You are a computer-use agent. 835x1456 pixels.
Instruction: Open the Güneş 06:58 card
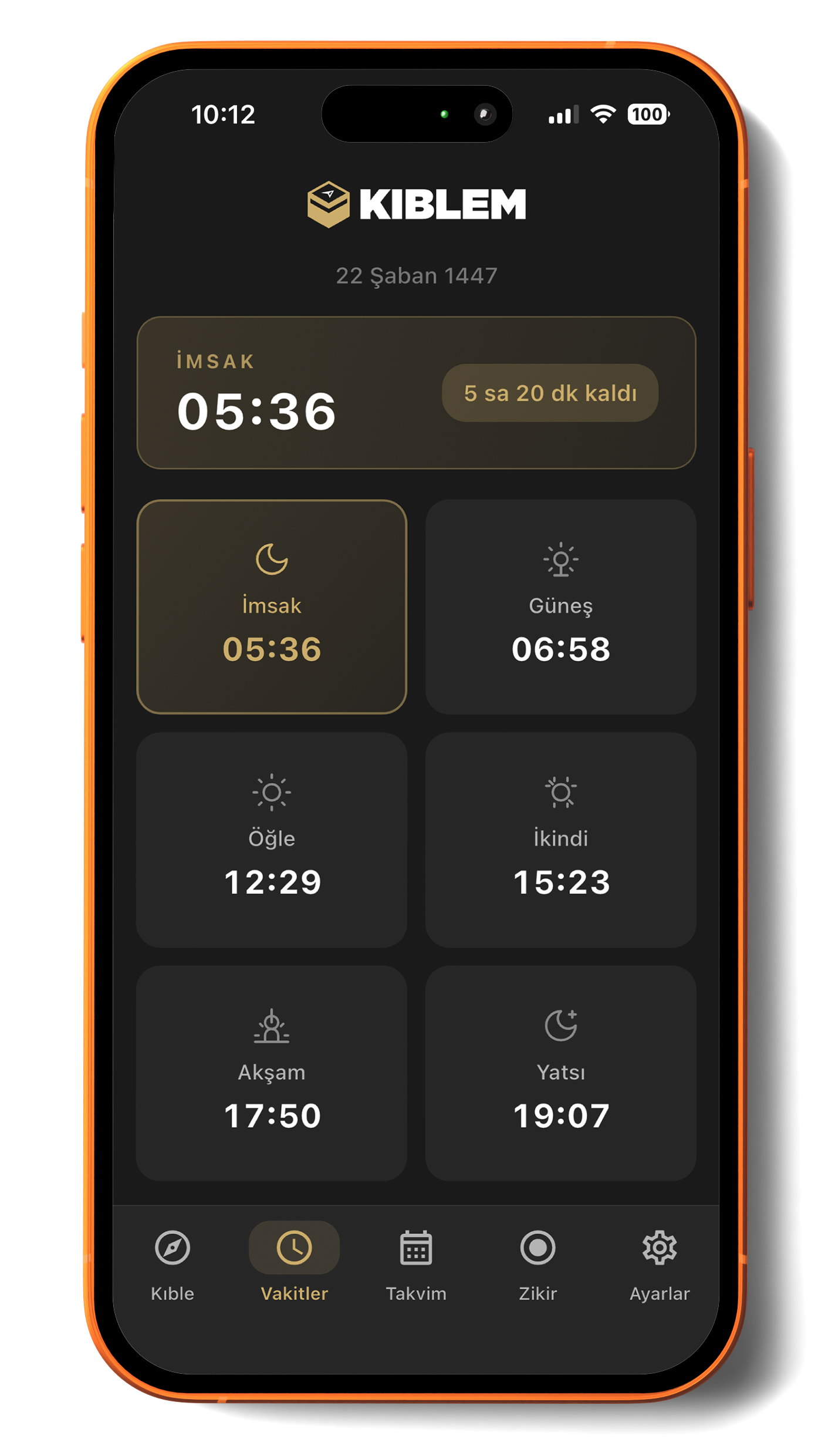click(x=560, y=606)
